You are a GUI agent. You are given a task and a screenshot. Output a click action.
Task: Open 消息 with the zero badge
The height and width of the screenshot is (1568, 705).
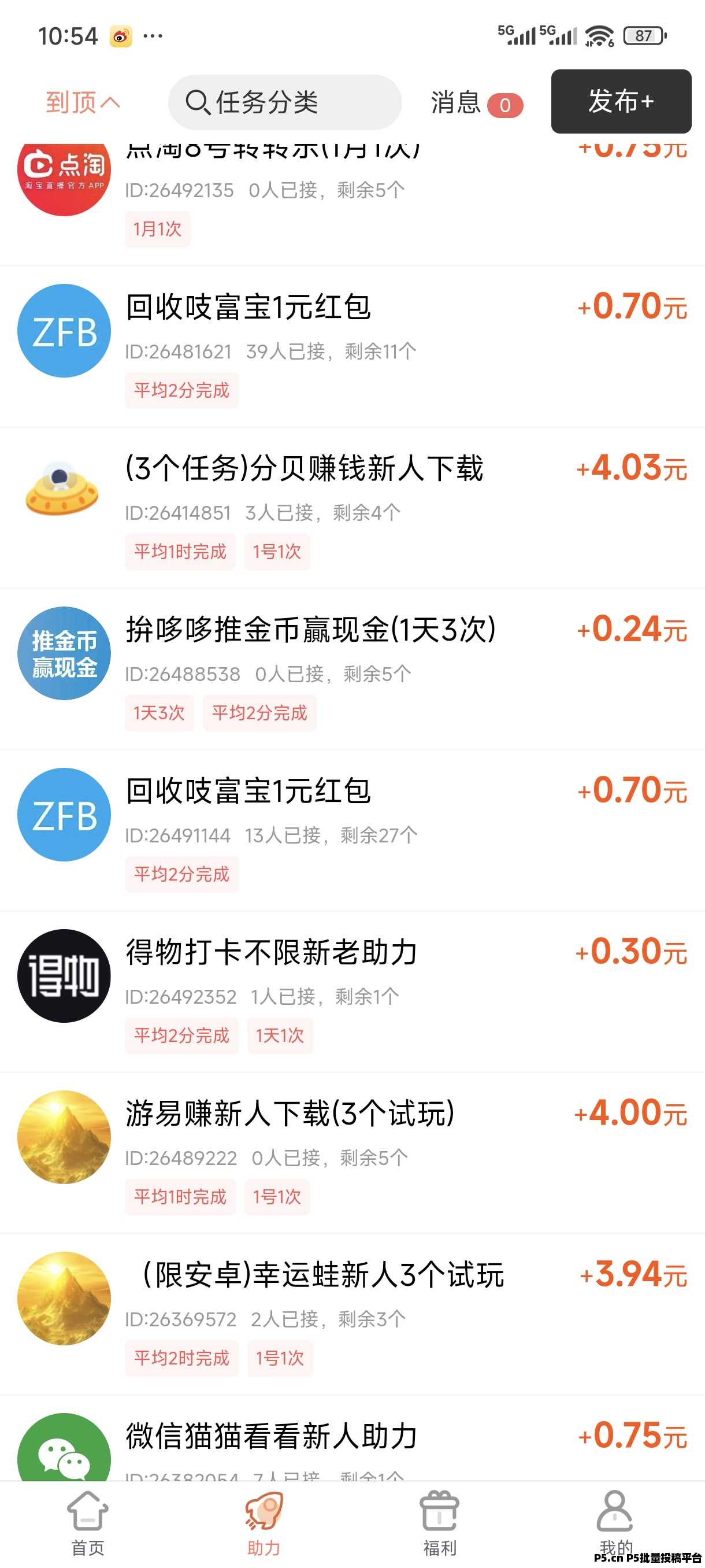pyautogui.click(x=476, y=103)
